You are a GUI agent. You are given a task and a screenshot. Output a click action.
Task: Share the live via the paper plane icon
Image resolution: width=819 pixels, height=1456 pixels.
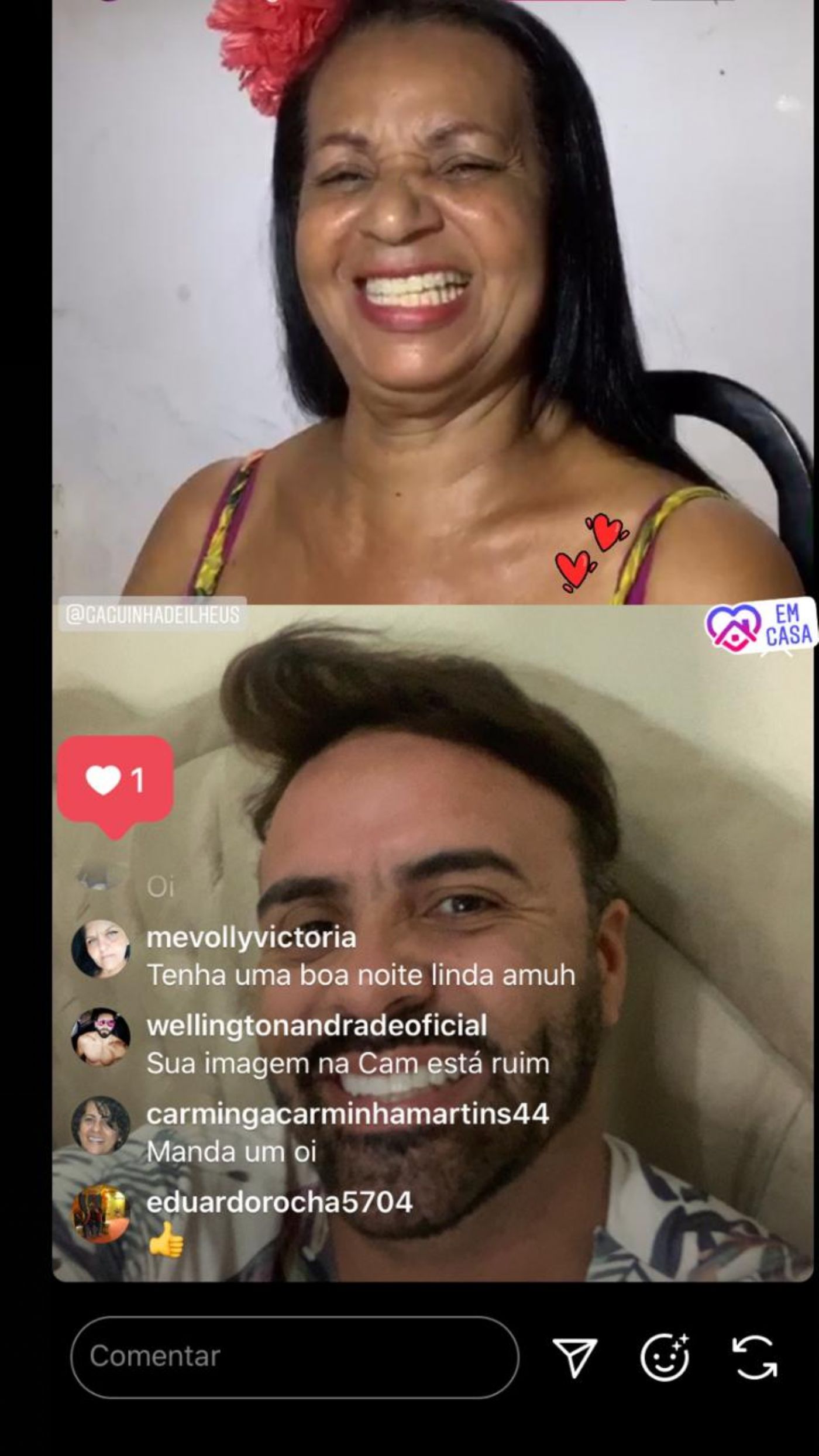pos(575,1357)
